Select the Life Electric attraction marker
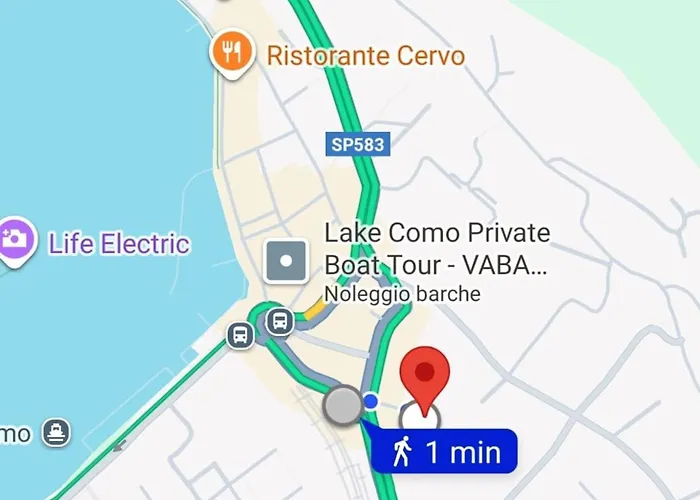The height and width of the screenshot is (500, 700). click(14, 241)
